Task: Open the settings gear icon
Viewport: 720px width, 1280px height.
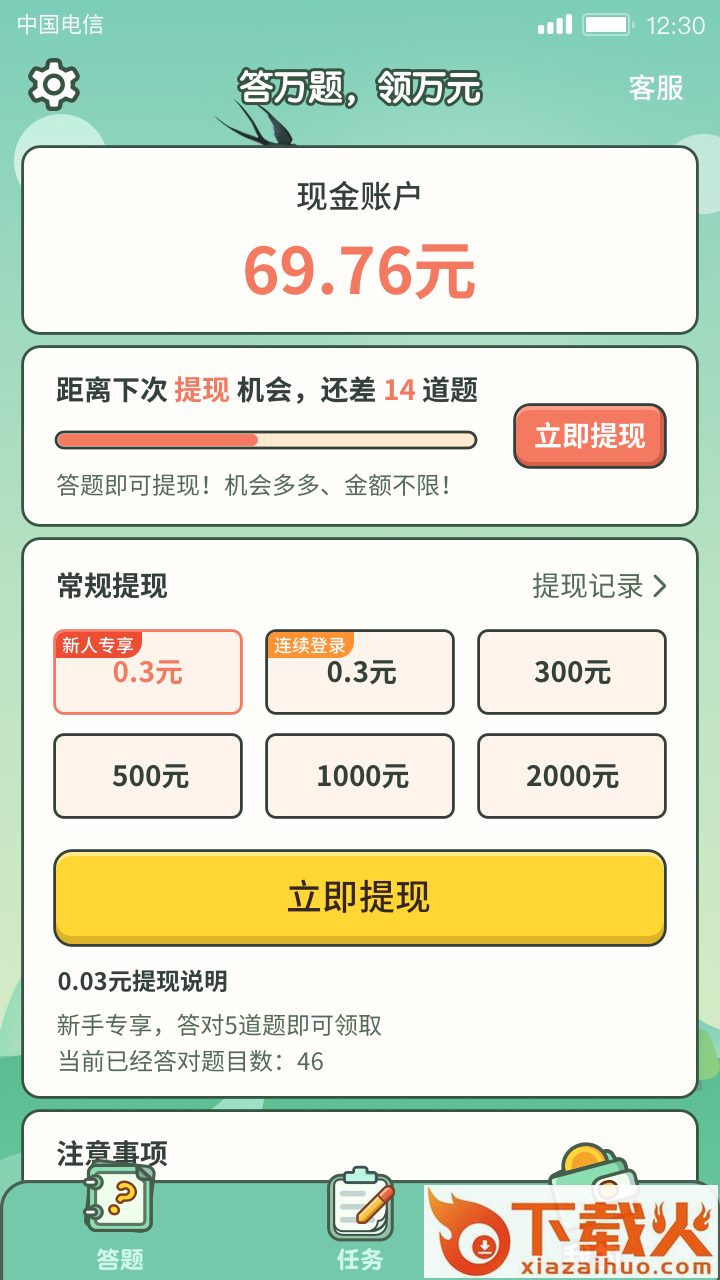Action: pos(54,85)
